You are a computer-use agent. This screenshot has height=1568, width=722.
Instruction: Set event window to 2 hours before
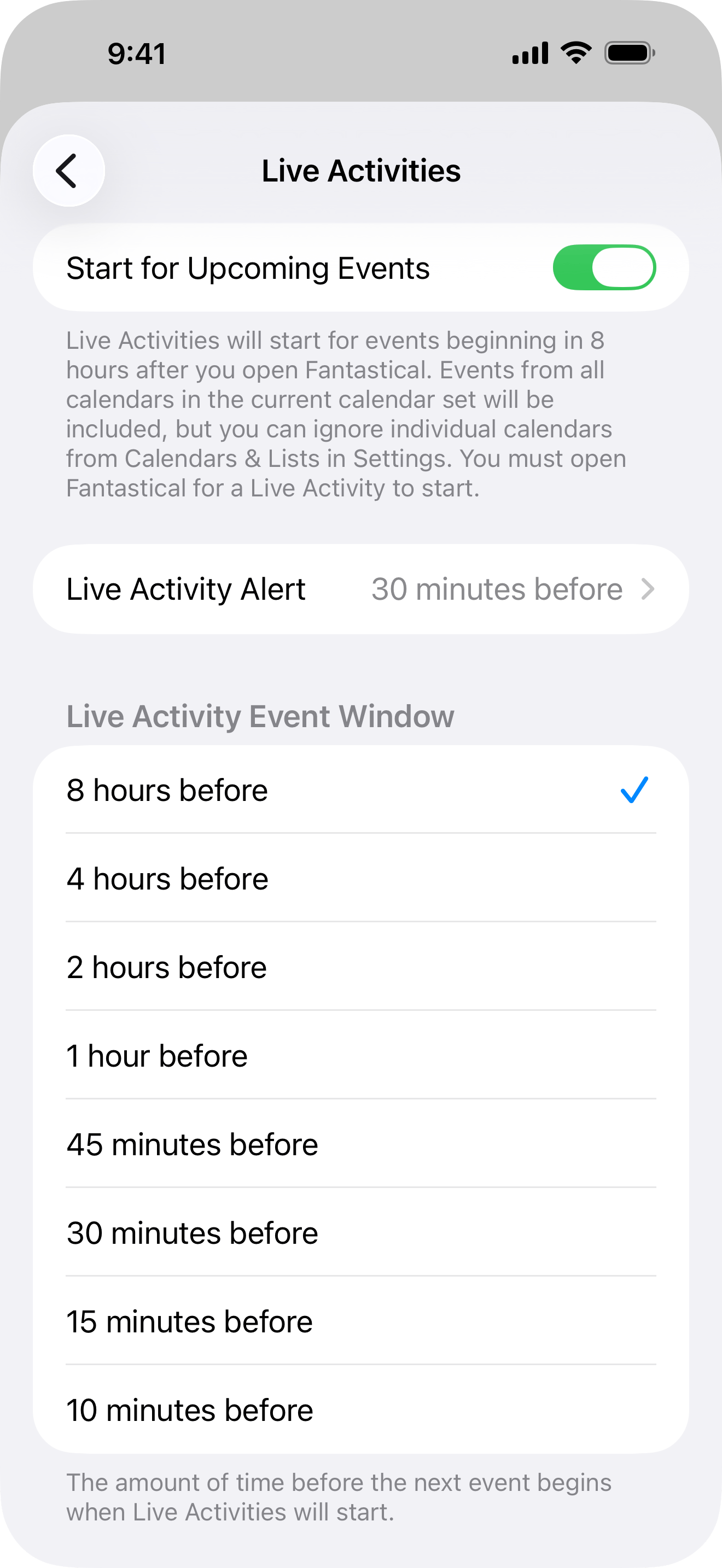coord(360,967)
